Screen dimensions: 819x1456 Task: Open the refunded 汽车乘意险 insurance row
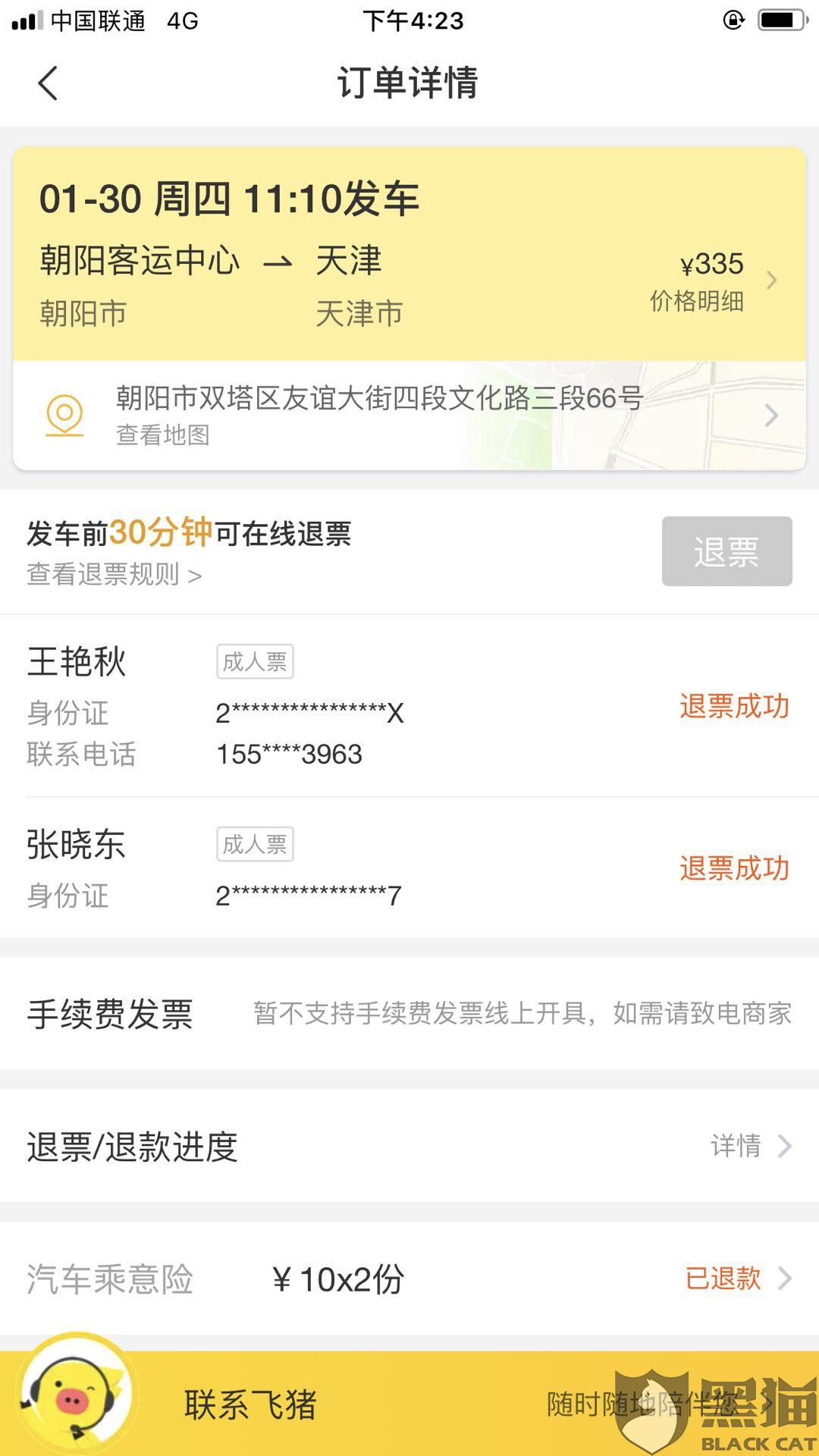tap(409, 1279)
